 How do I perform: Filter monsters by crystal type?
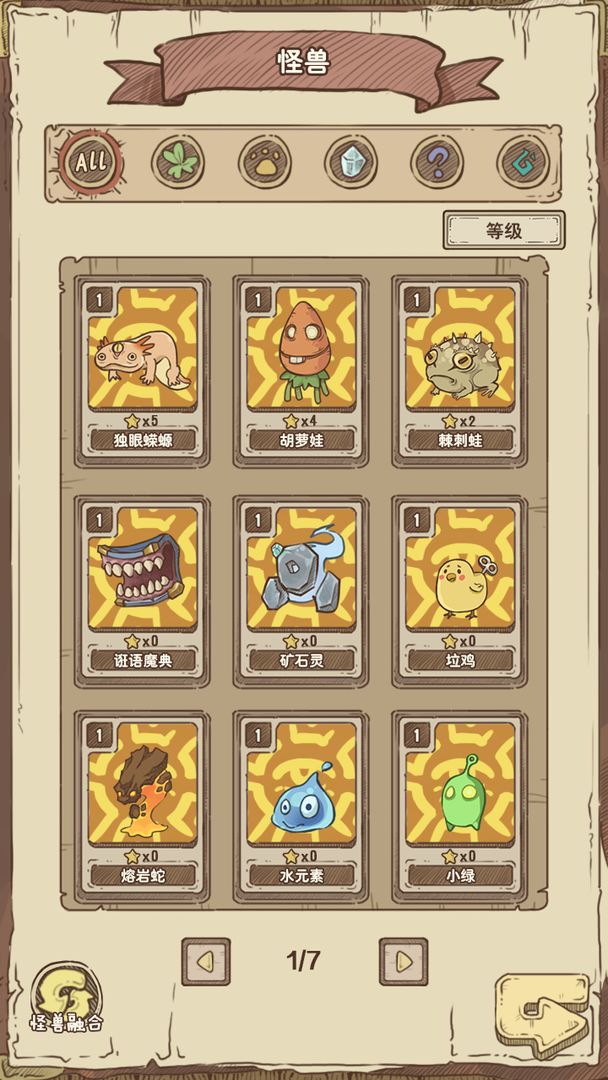coord(351,160)
